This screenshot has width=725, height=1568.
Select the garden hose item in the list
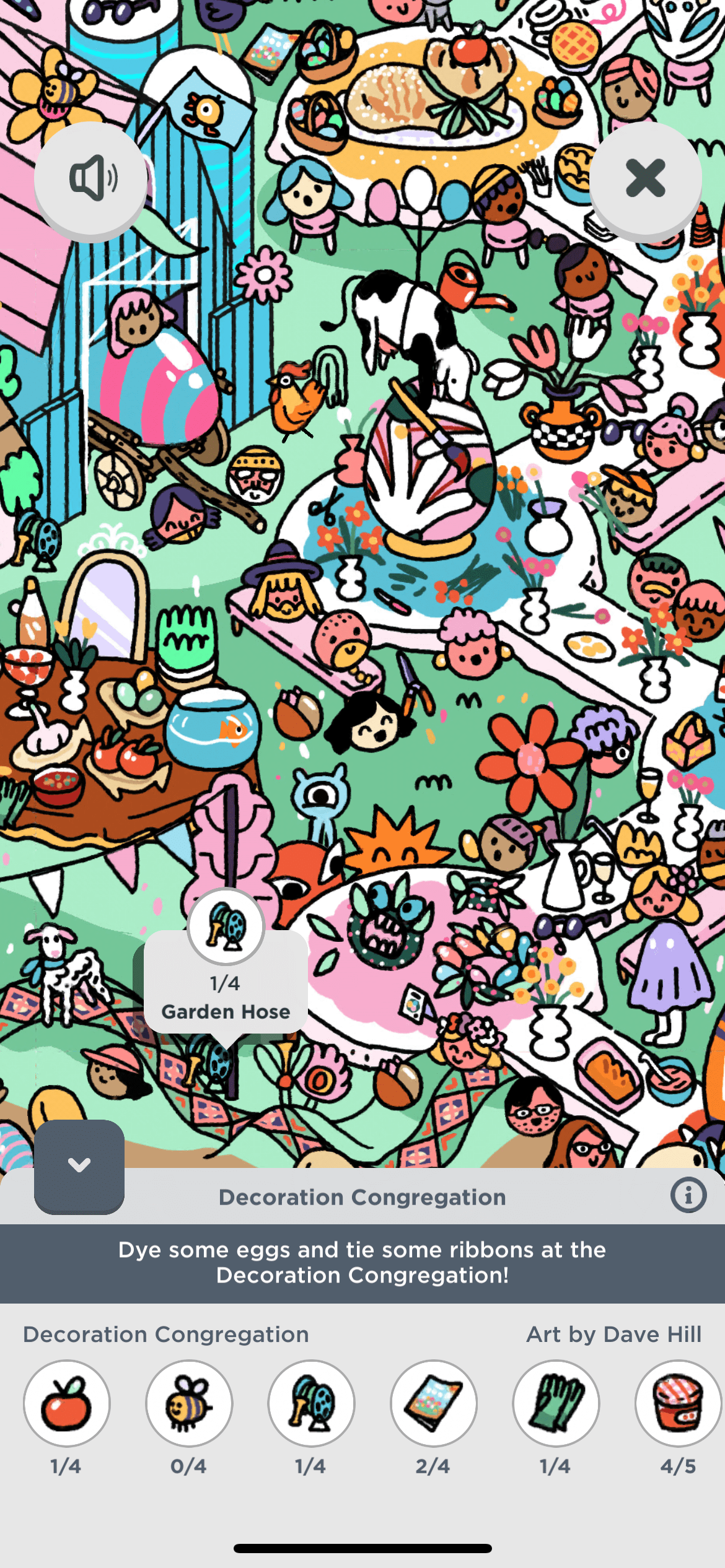(311, 1403)
